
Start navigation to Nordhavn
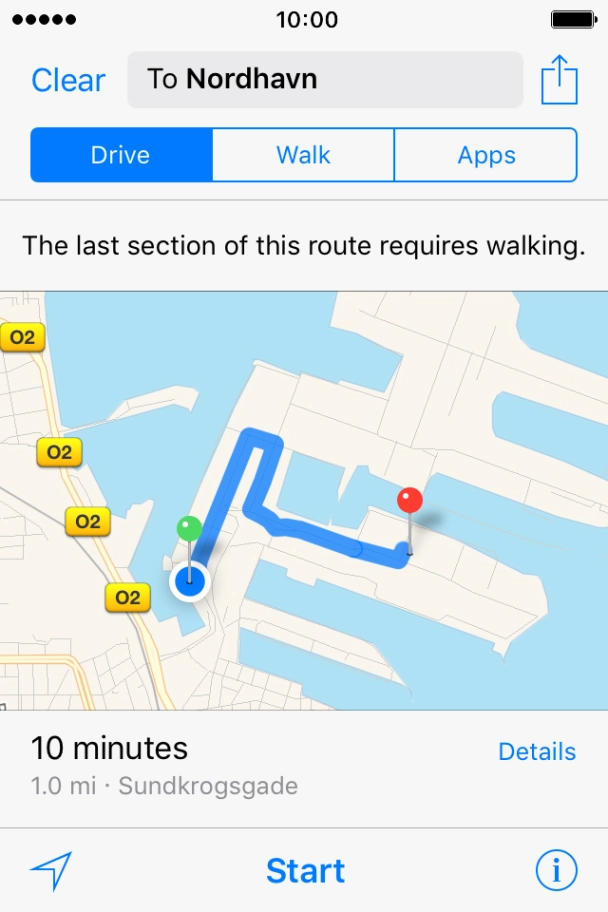(x=305, y=870)
